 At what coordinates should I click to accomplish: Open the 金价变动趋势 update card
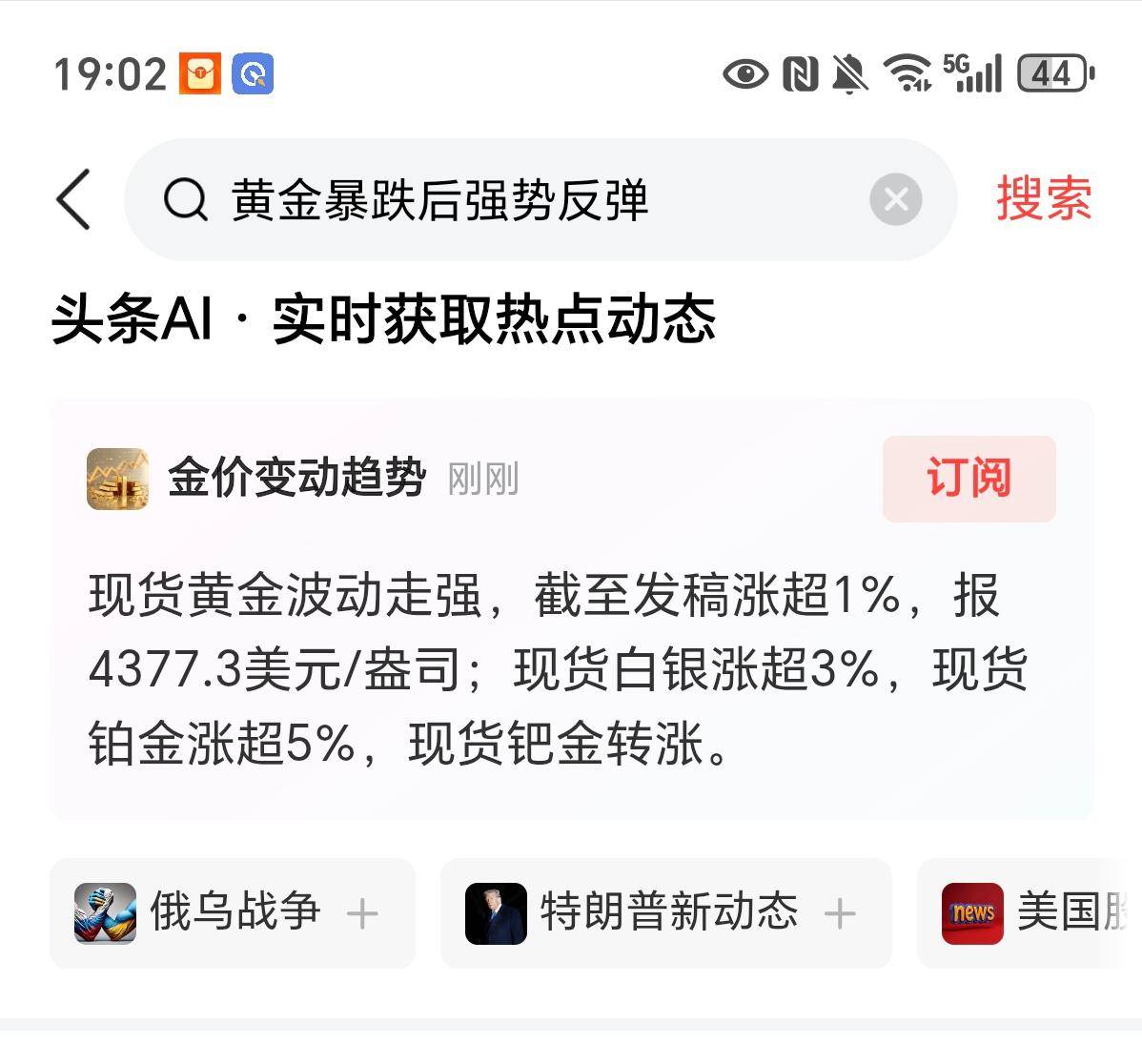pos(558,667)
